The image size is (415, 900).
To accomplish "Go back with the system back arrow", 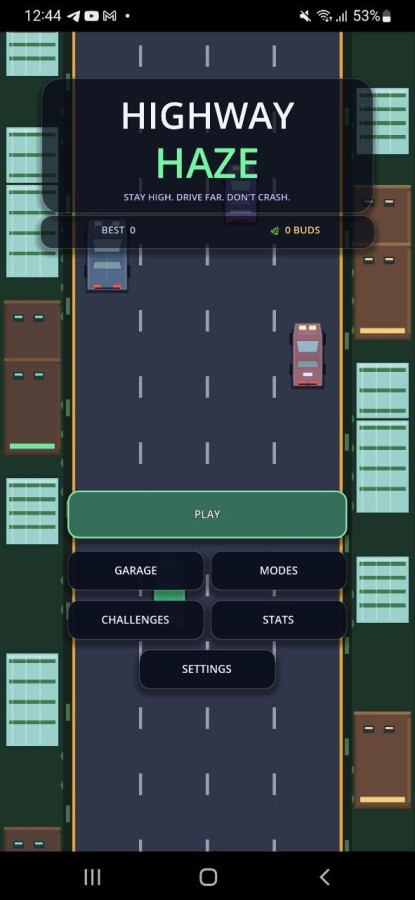I will [324, 876].
